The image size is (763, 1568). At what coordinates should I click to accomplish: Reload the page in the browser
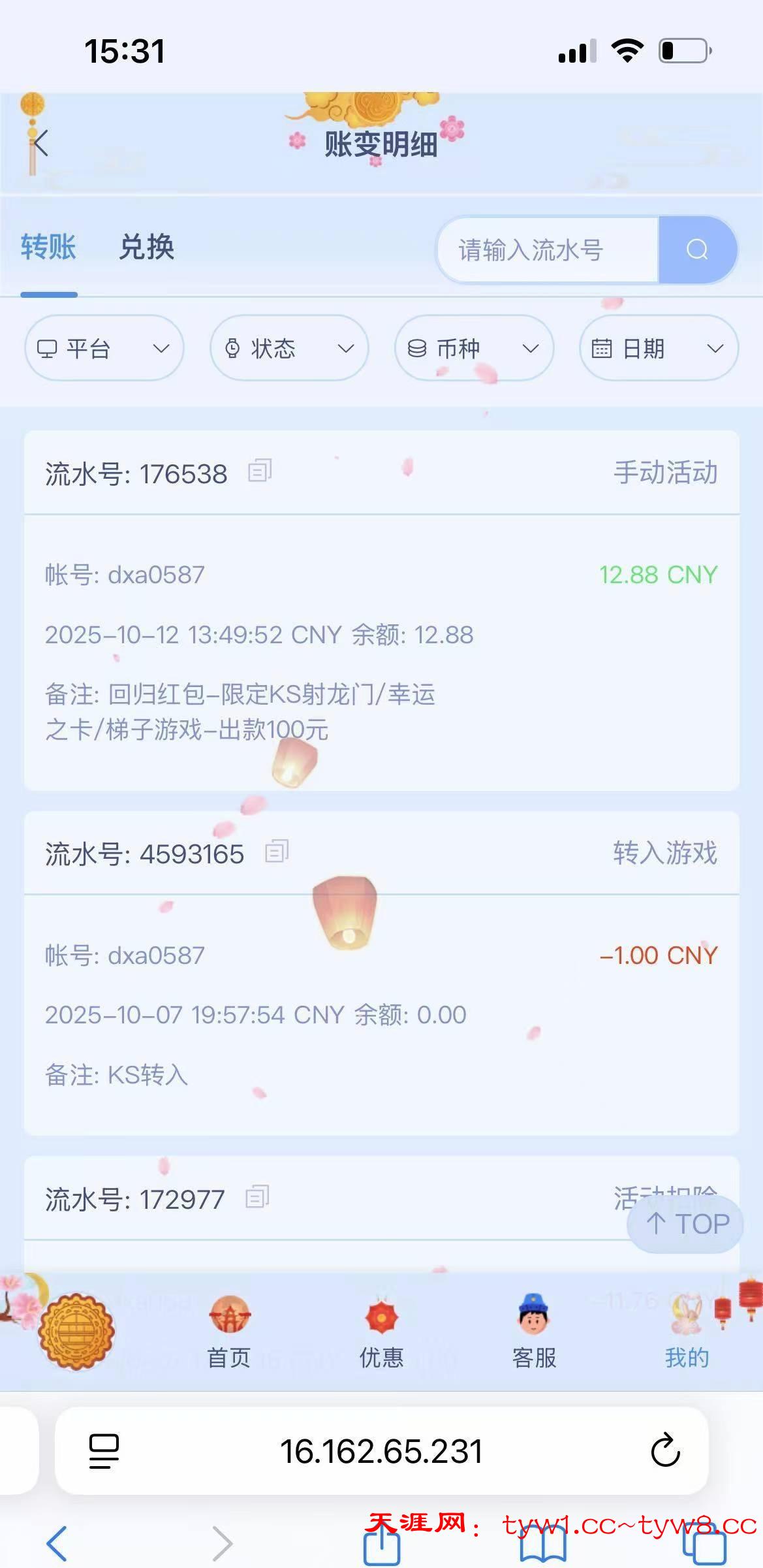tap(665, 1450)
